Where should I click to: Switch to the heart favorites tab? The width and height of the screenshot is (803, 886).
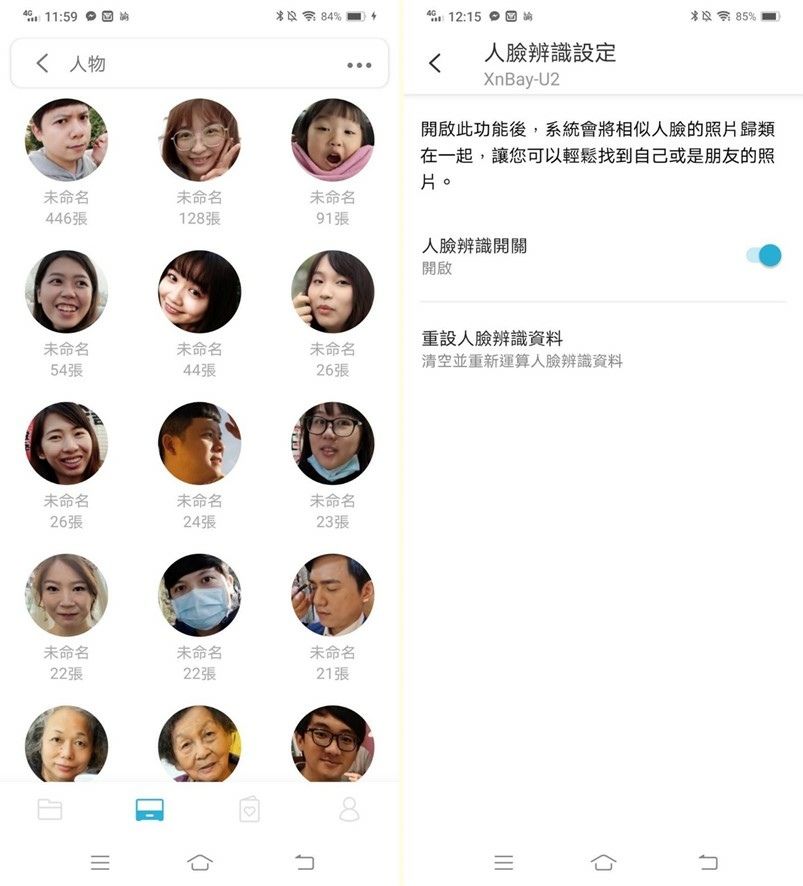point(249,809)
